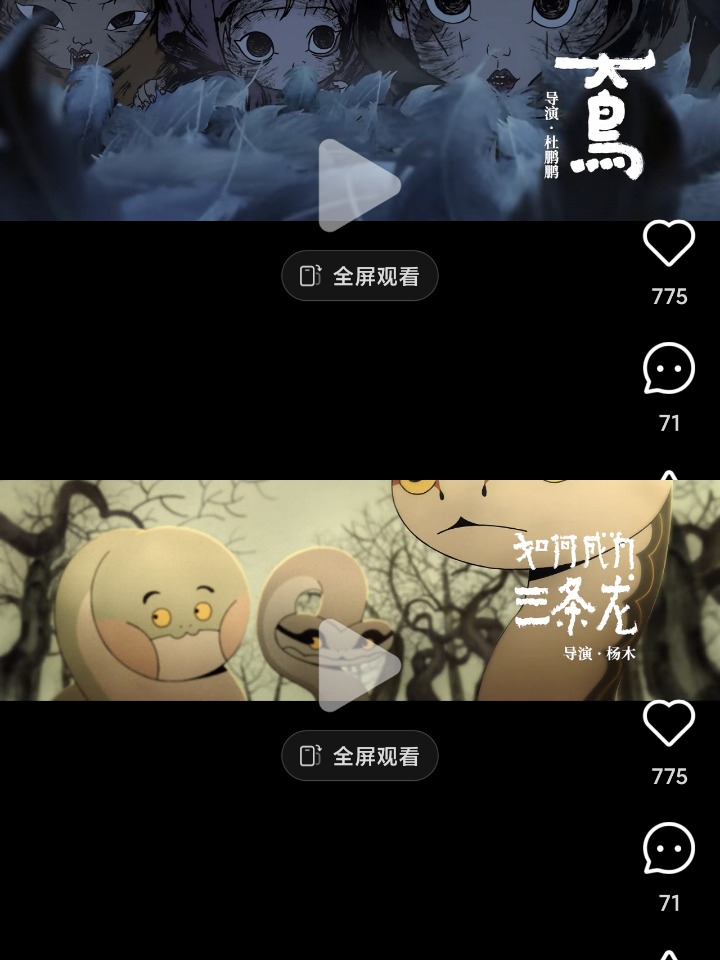Open comments below the 如何成为三条龙 video
720x960 pixels.
(668, 849)
